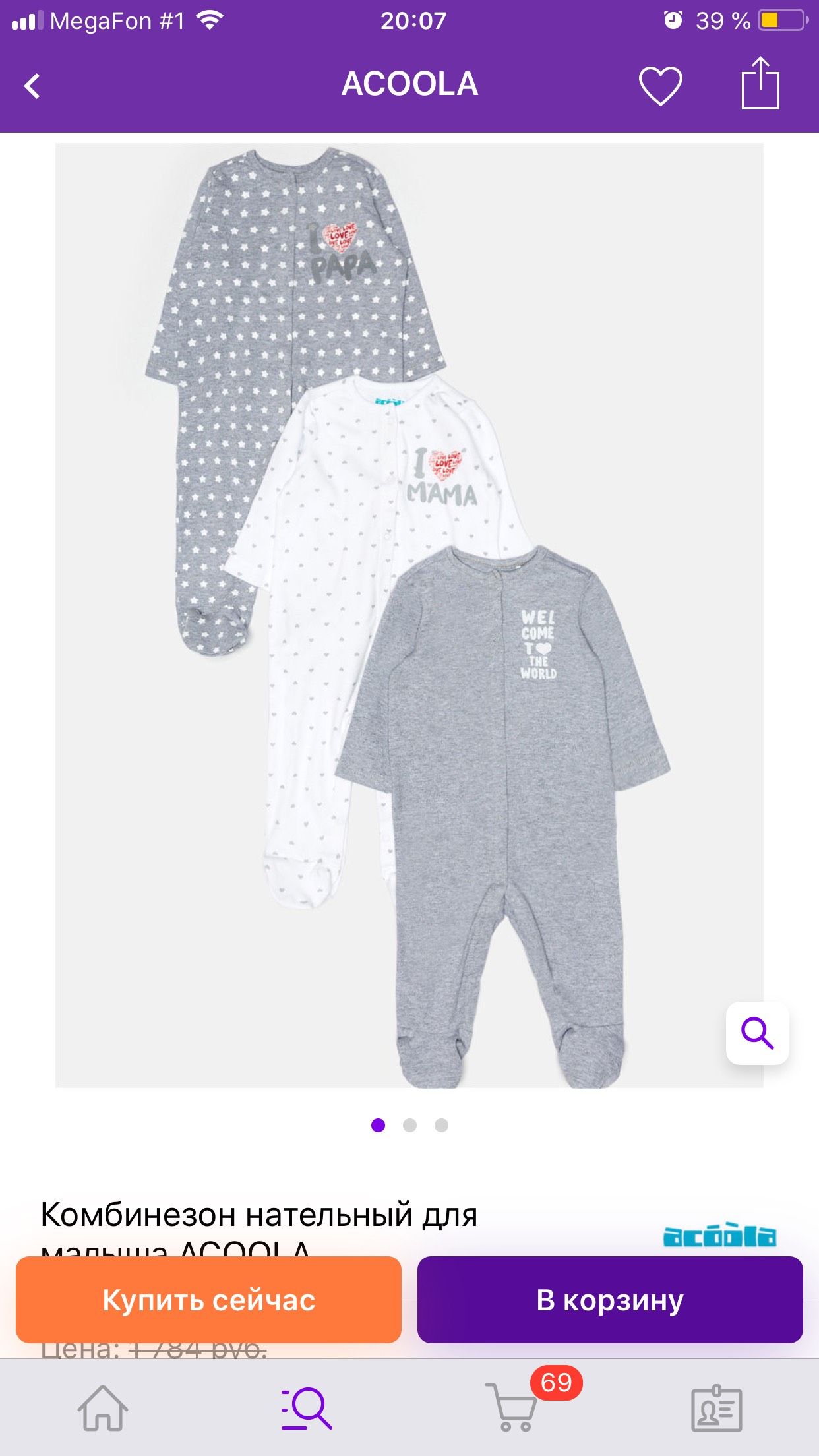Switch to the catalog search tab
The height and width of the screenshot is (1456, 819).
point(307,1409)
